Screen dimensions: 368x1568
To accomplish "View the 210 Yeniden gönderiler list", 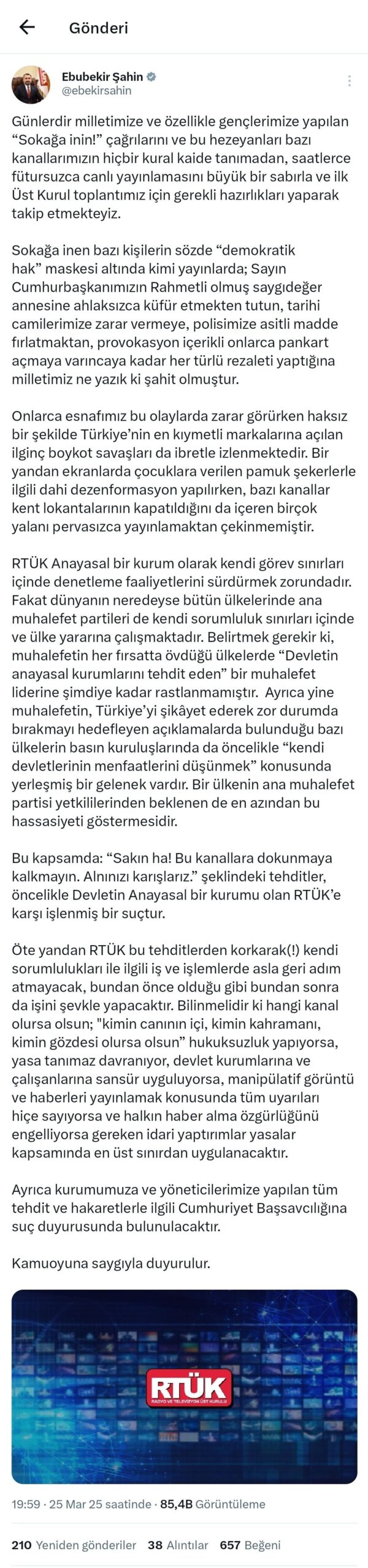I will point(74,1545).
